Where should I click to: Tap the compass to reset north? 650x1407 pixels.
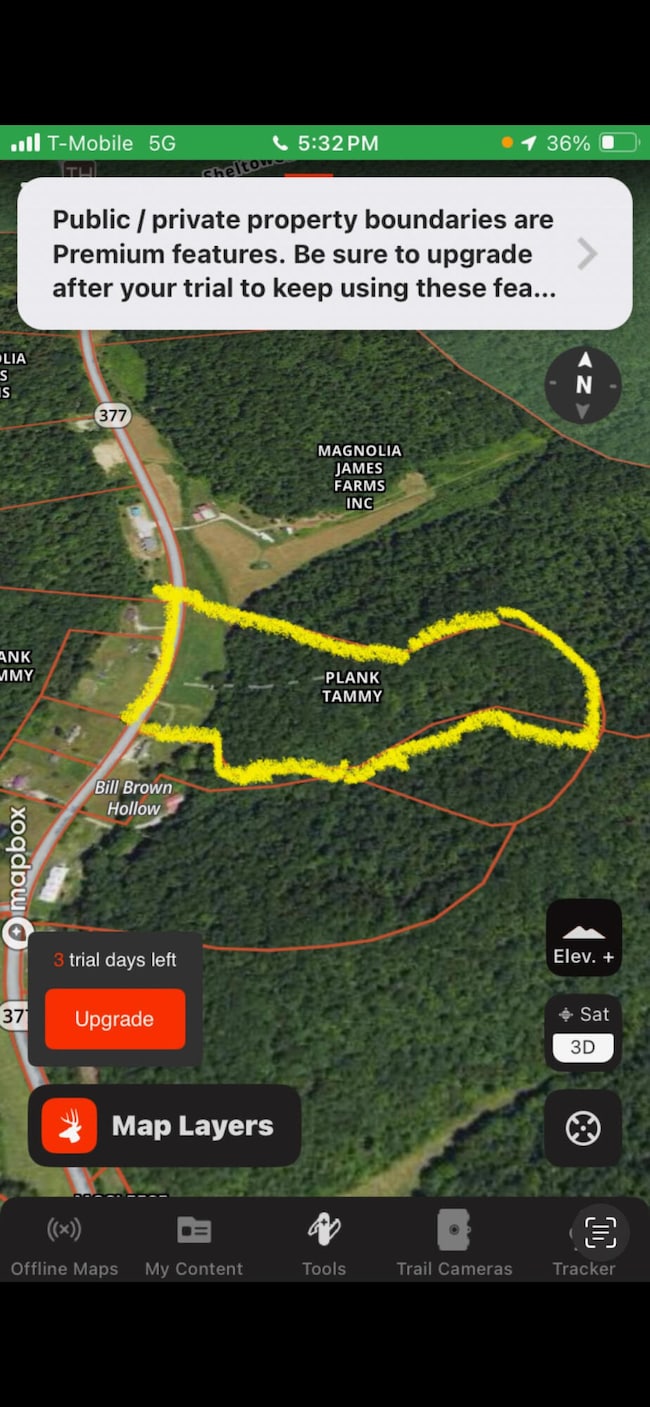(583, 385)
